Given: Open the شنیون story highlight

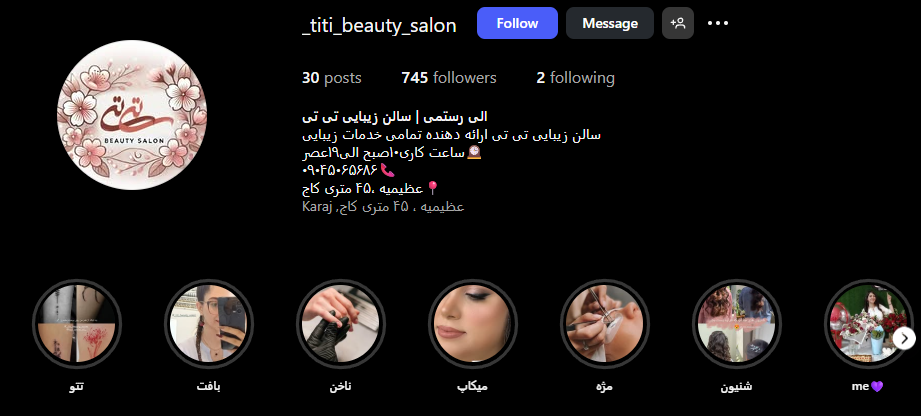Looking at the screenshot, I should 737,323.
